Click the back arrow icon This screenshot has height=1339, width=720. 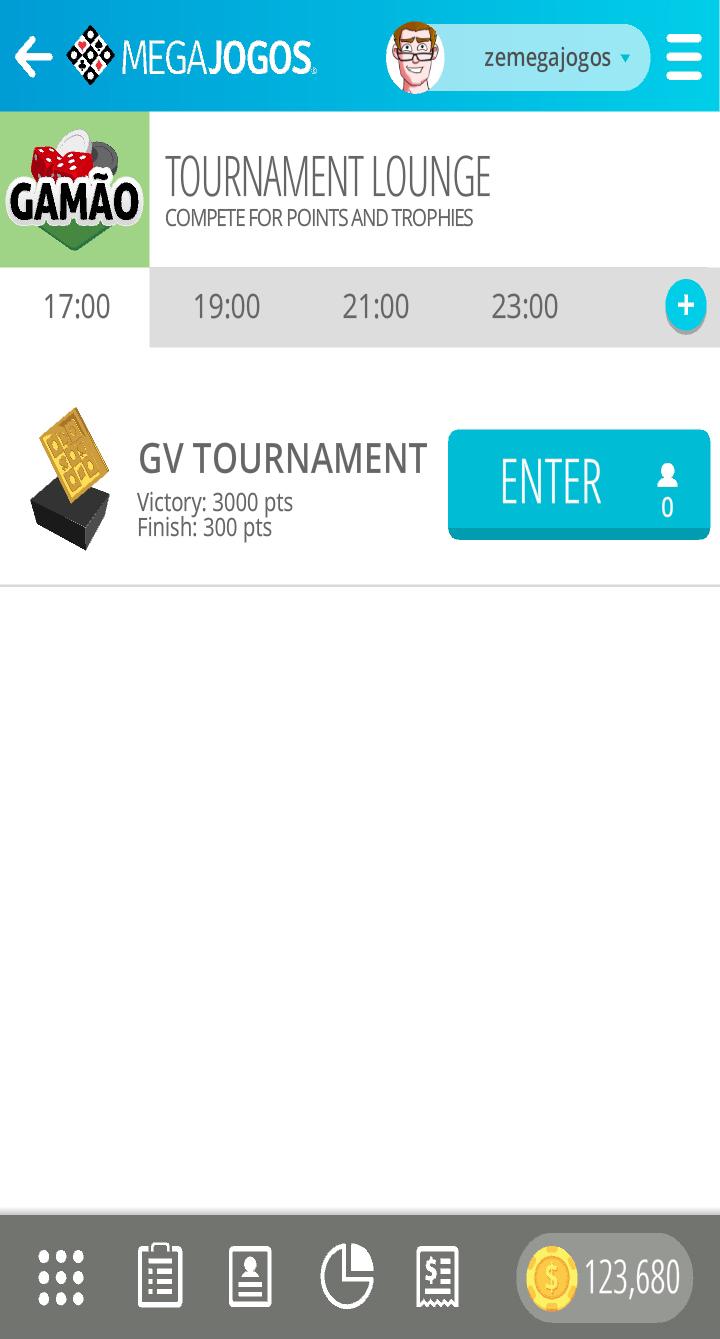click(32, 57)
